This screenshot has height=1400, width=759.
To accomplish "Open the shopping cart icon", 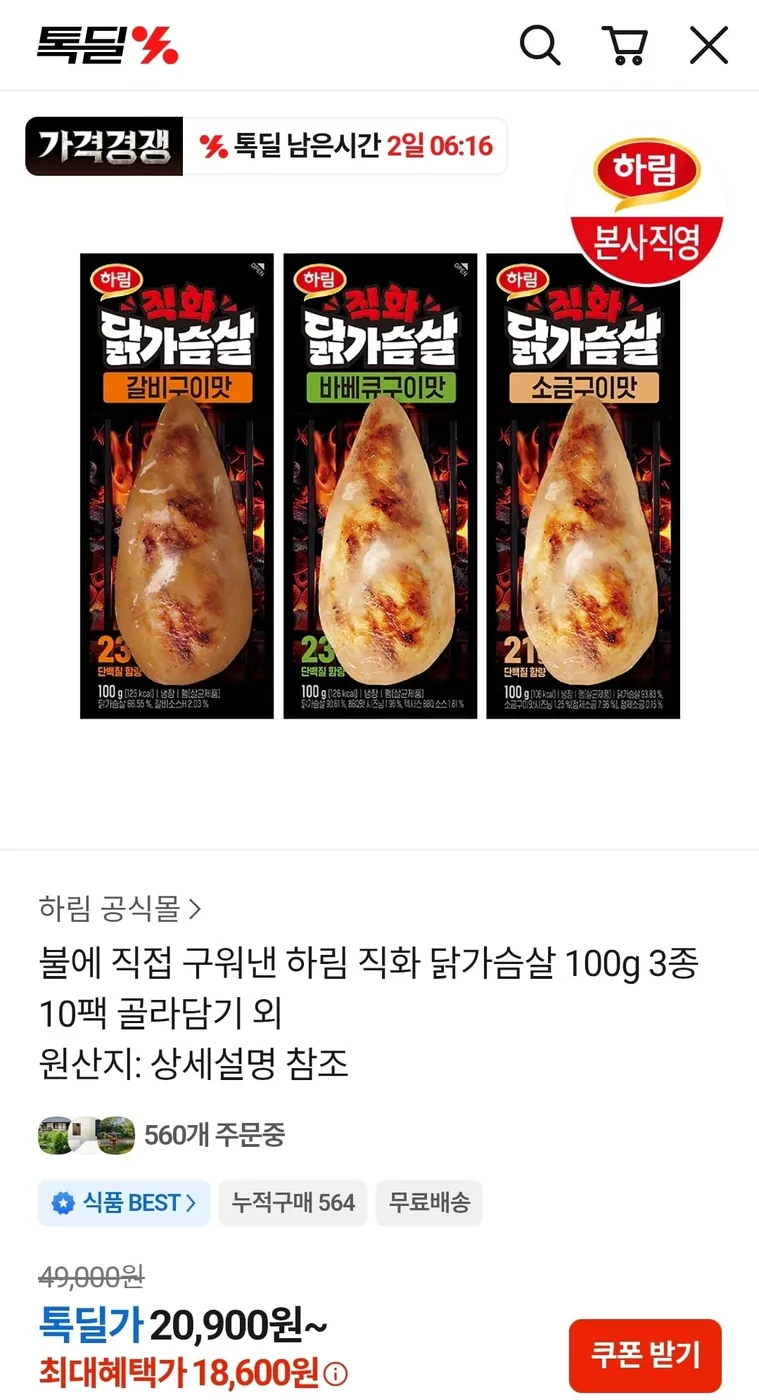I will tap(626, 45).
